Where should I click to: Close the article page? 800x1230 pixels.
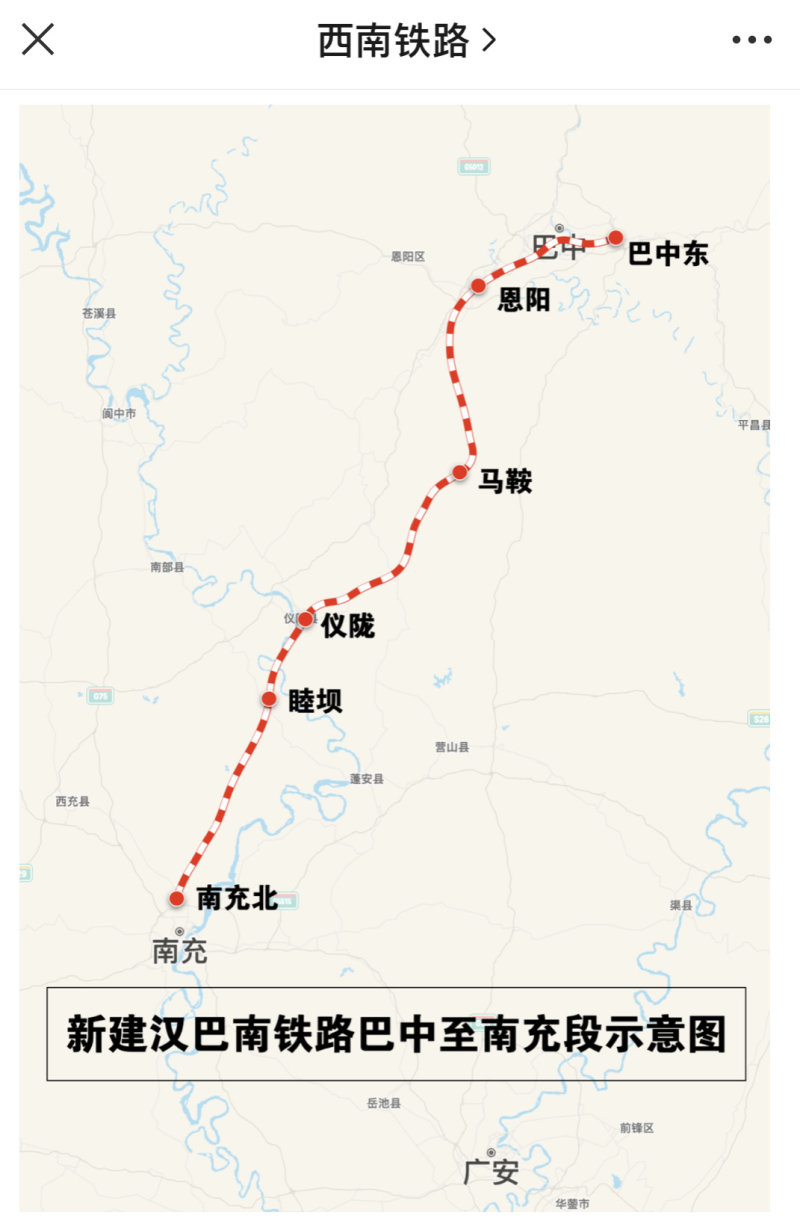coord(38,40)
